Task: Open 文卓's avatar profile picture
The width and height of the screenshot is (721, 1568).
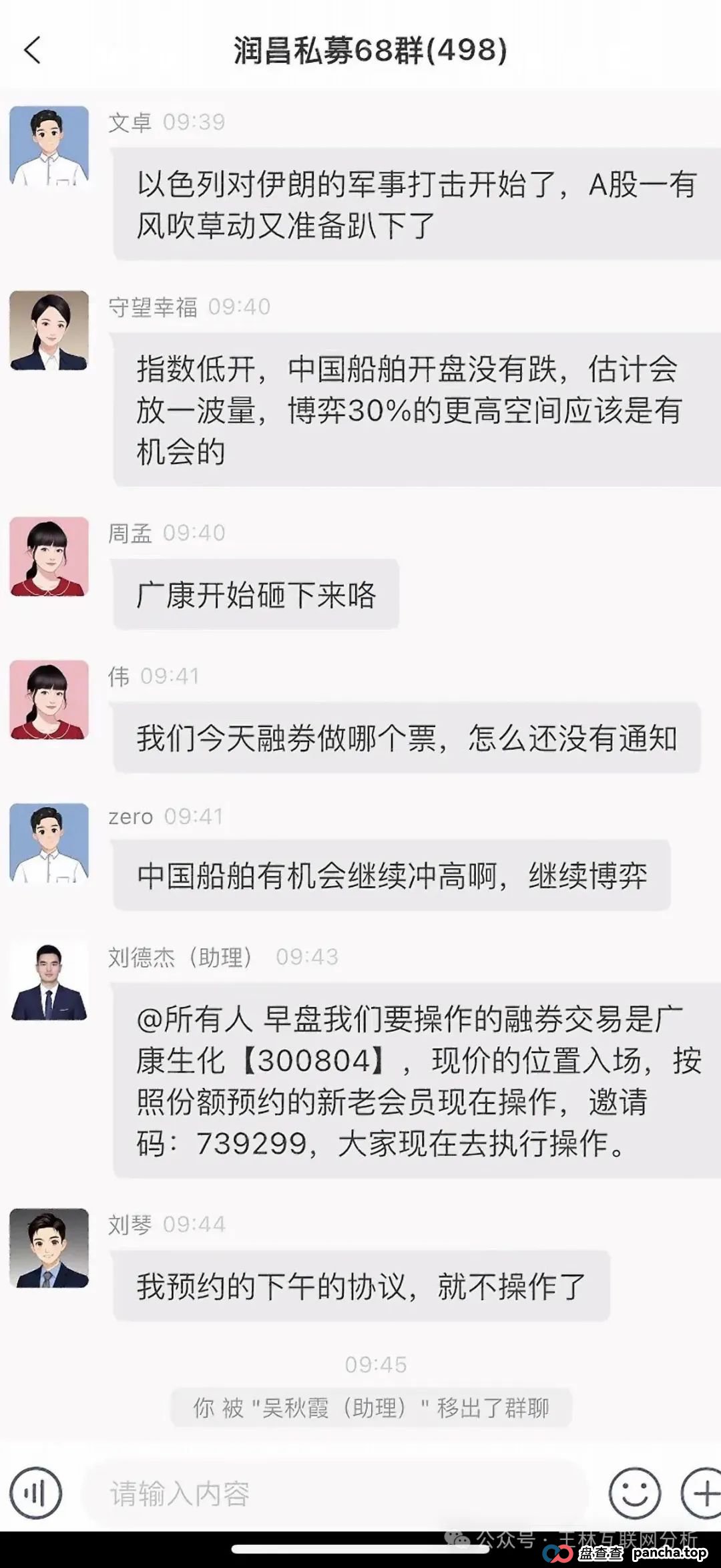Action: pyautogui.click(x=48, y=146)
